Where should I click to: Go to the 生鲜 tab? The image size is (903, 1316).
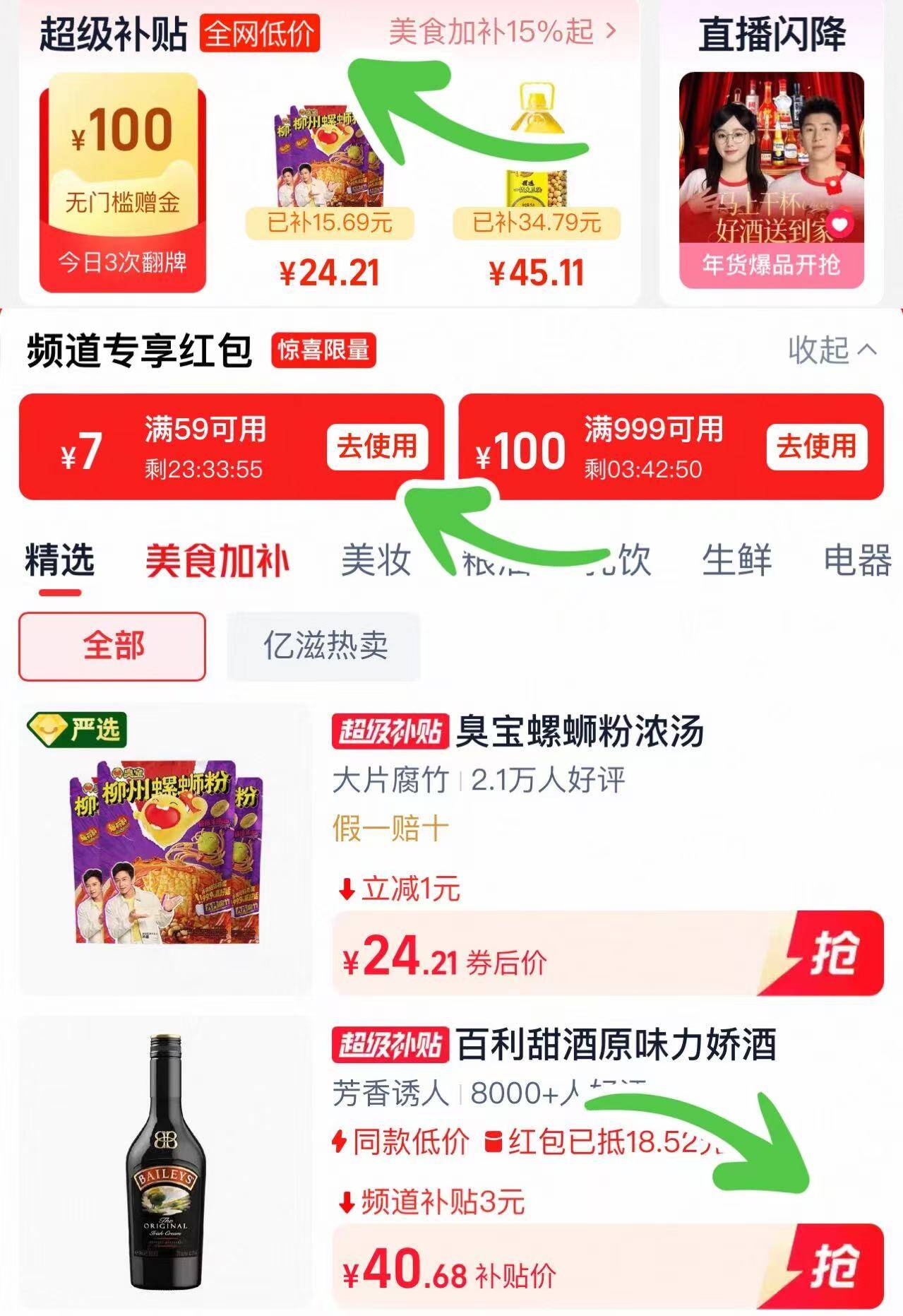pos(736,562)
